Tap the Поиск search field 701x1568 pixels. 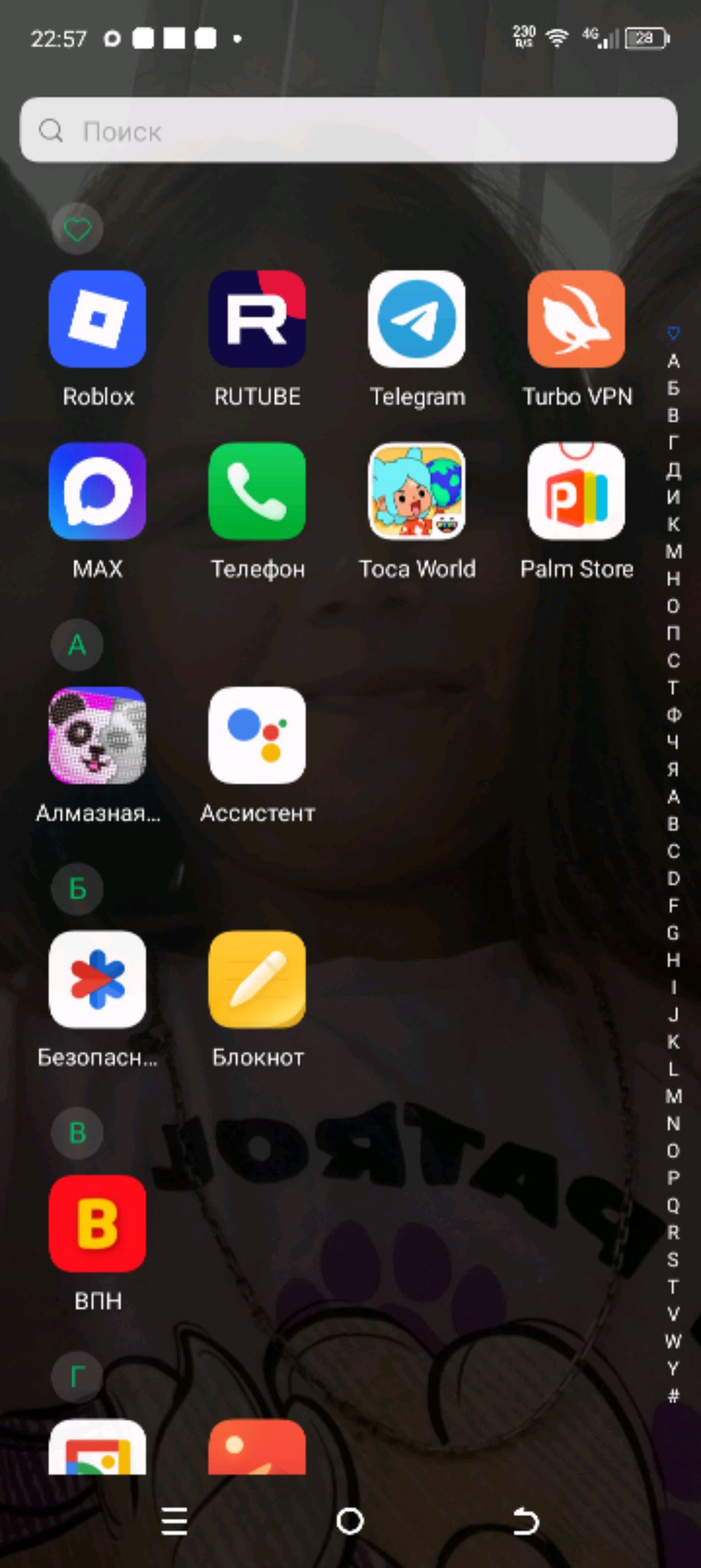(x=349, y=130)
